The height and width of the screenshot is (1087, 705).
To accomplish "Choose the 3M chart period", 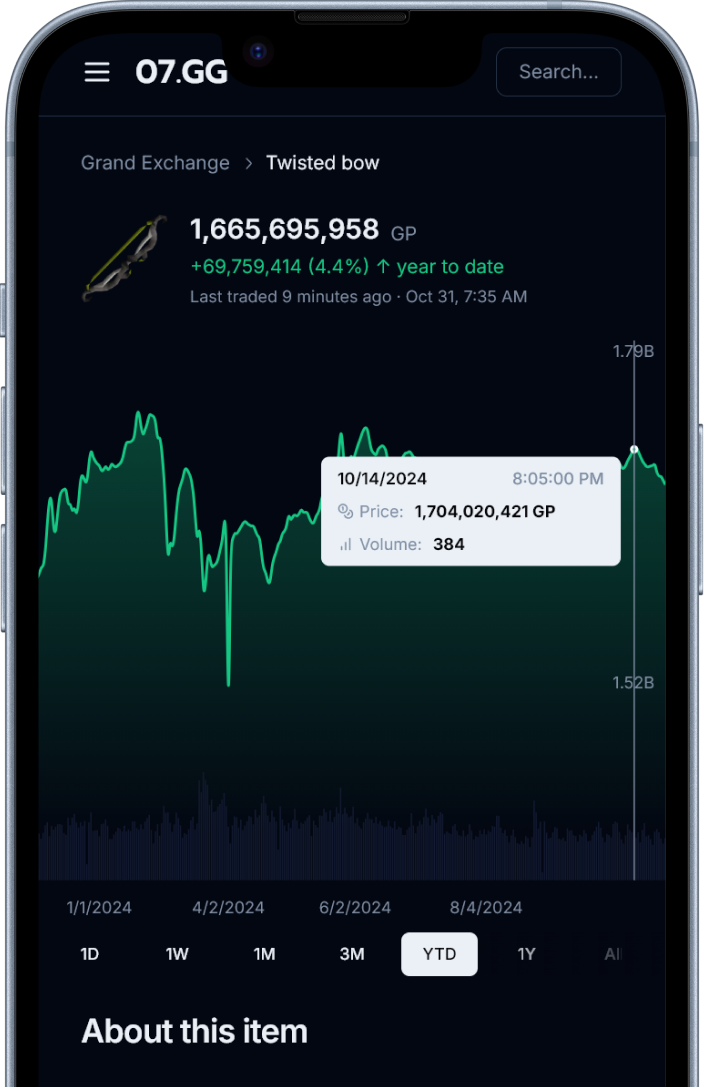I will click(352, 954).
